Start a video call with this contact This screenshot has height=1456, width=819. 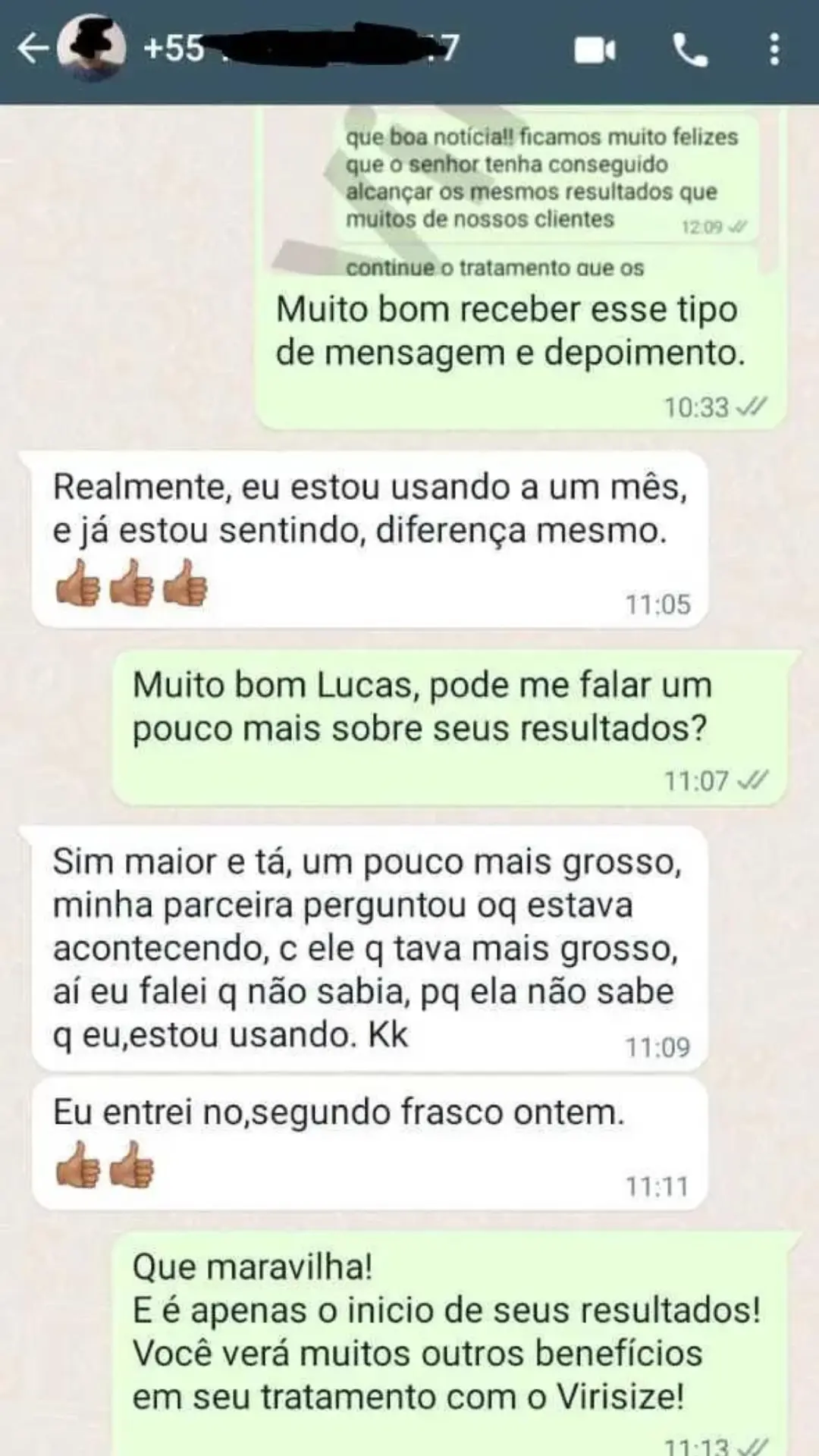tap(595, 50)
